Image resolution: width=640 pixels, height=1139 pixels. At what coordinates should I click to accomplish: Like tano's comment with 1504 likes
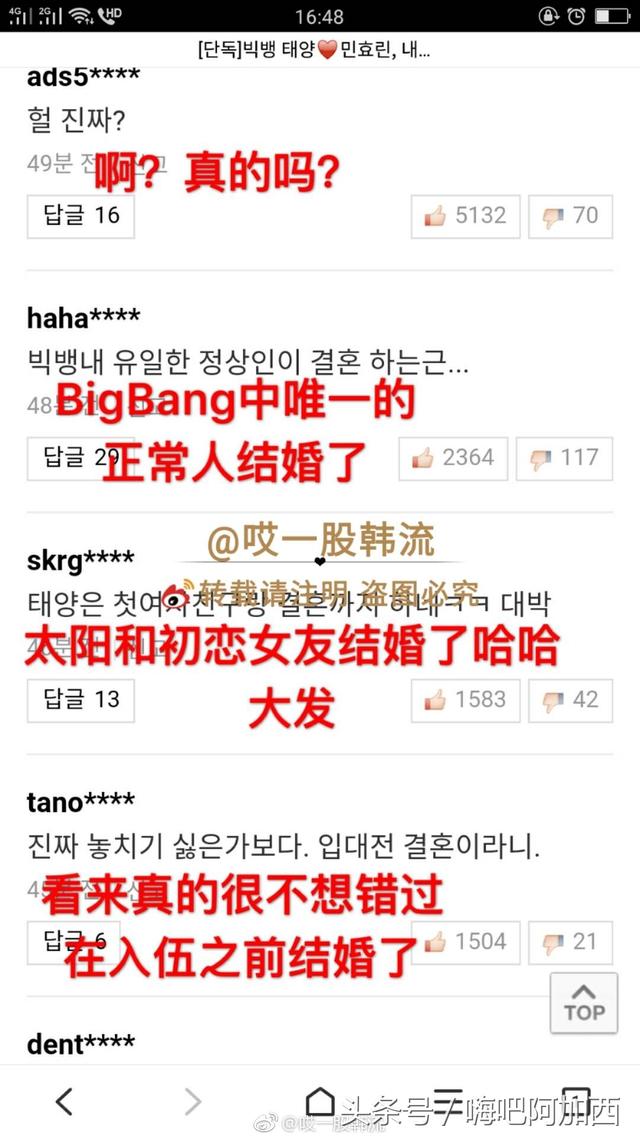coord(466,941)
